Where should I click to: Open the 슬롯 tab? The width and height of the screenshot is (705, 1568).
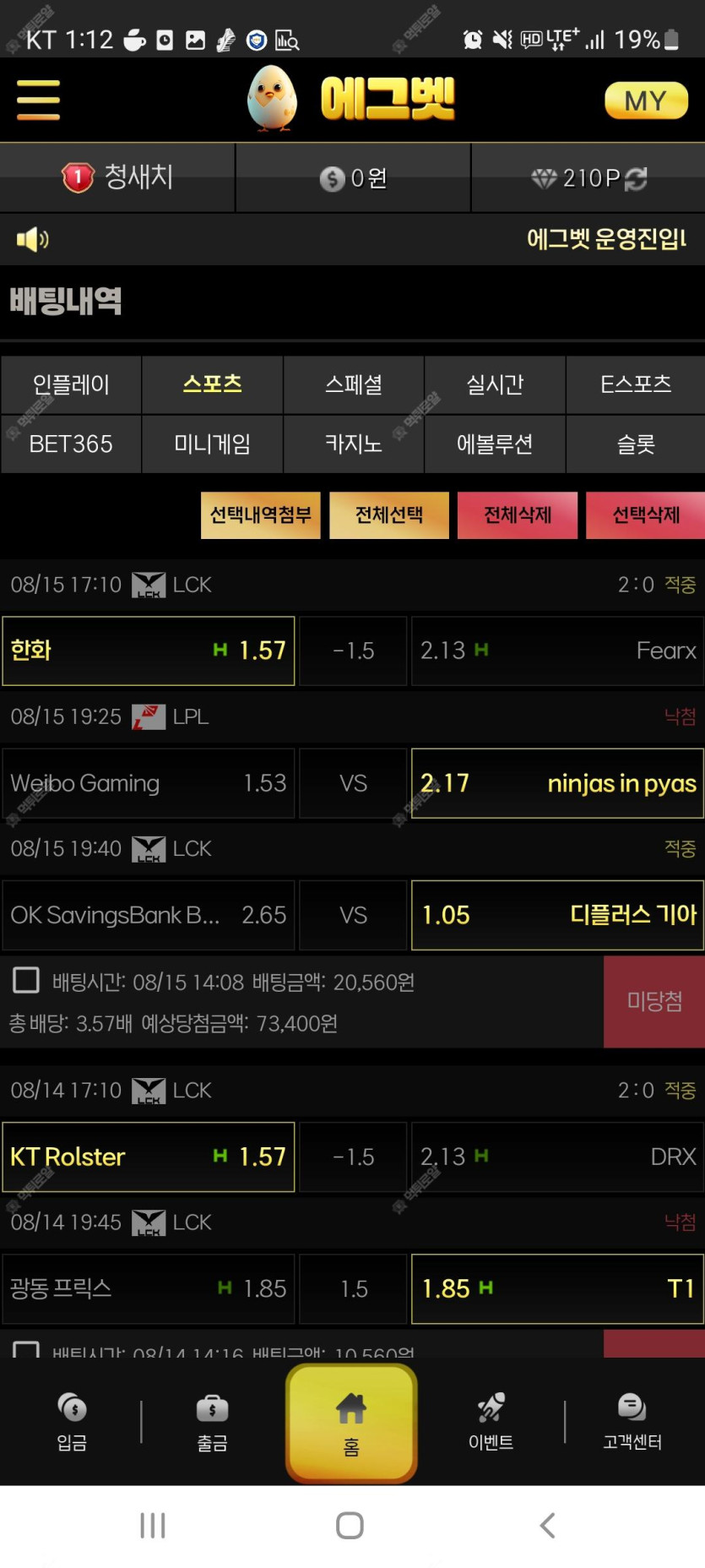tap(636, 444)
